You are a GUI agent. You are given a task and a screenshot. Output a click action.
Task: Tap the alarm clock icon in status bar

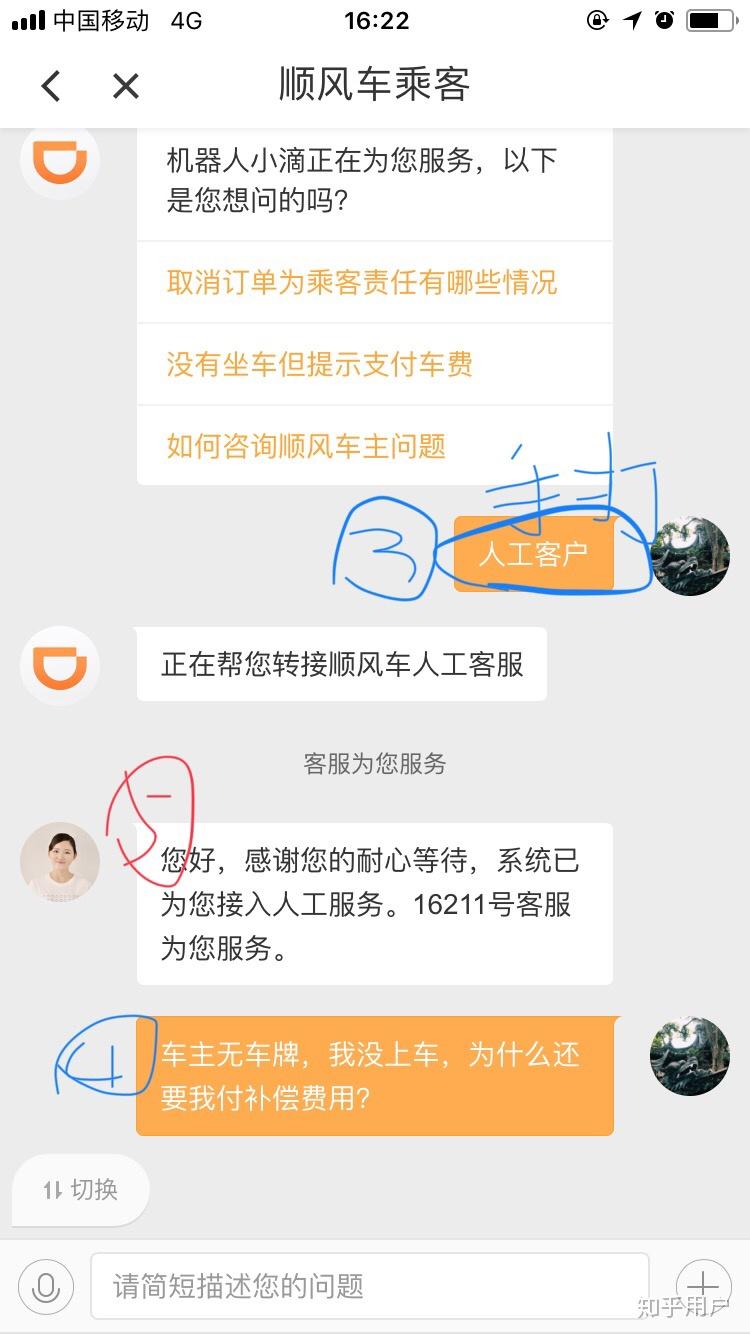664,20
